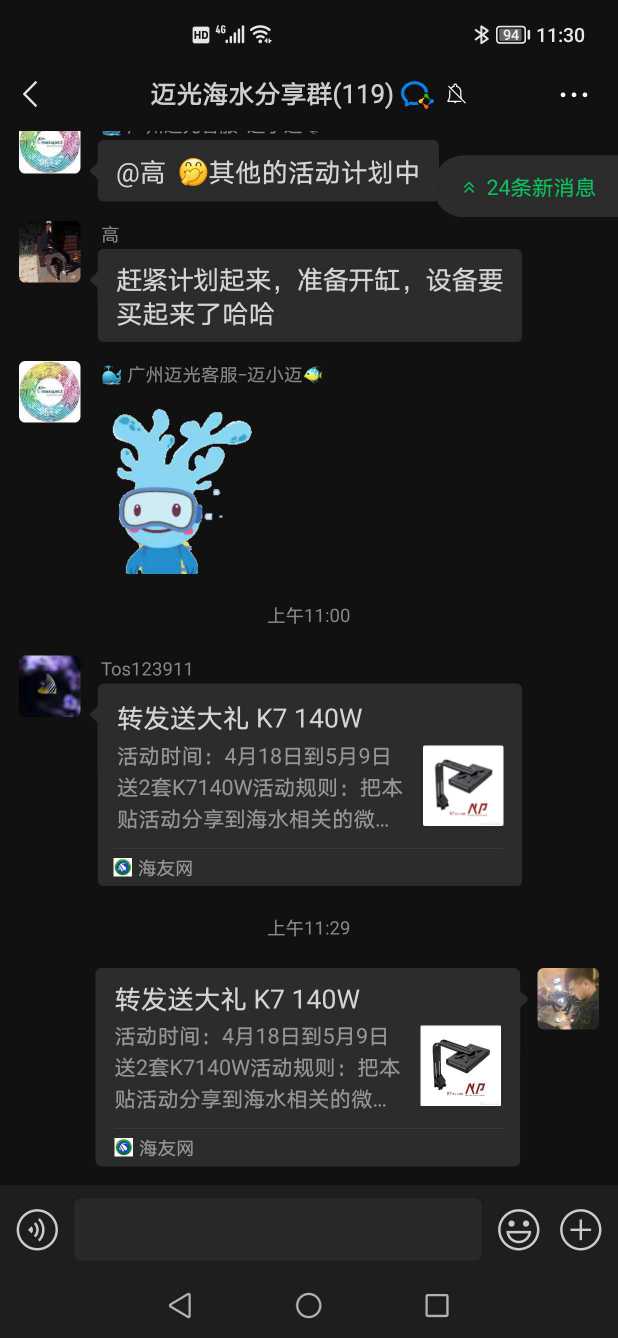The image size is (618, 1338).
Task: Tap the system home button
Action: (x=308, y=1305)
